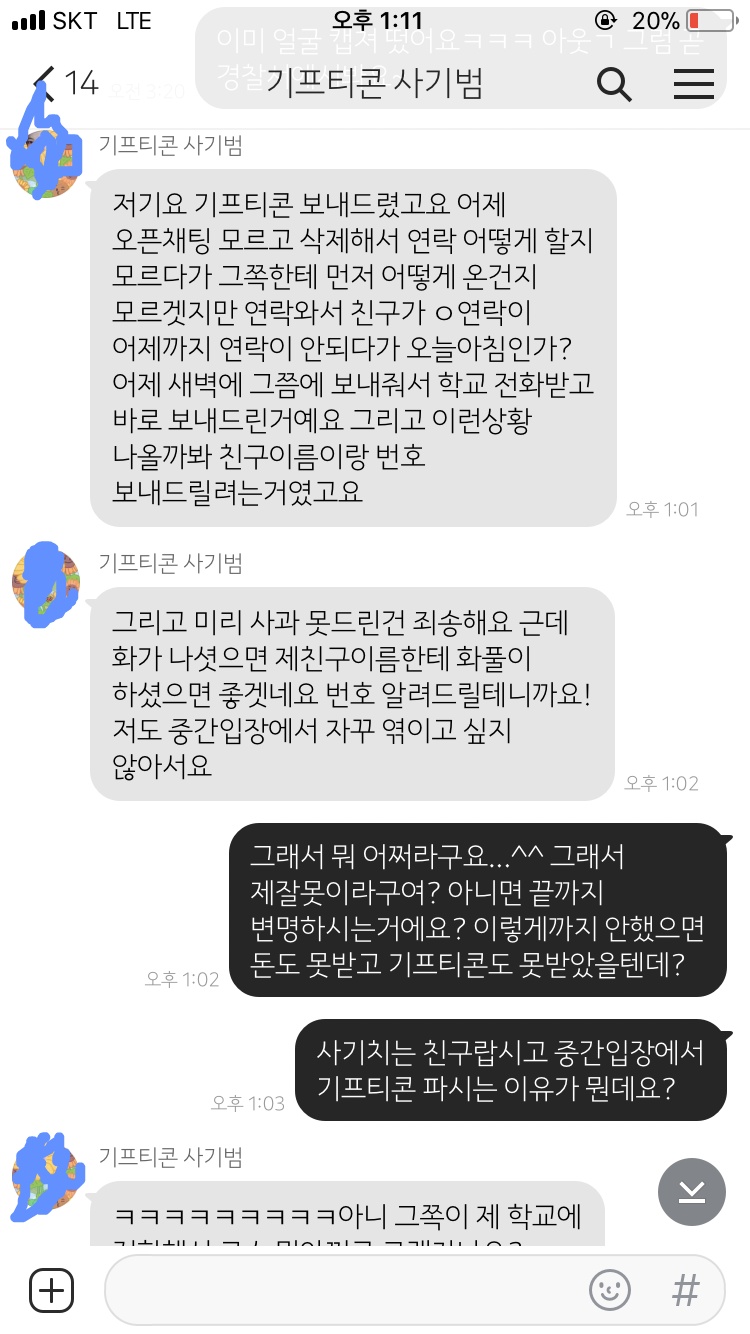Open the emoticon picker
This screenshot has width=750, height=1334.
pos(610,1289)
